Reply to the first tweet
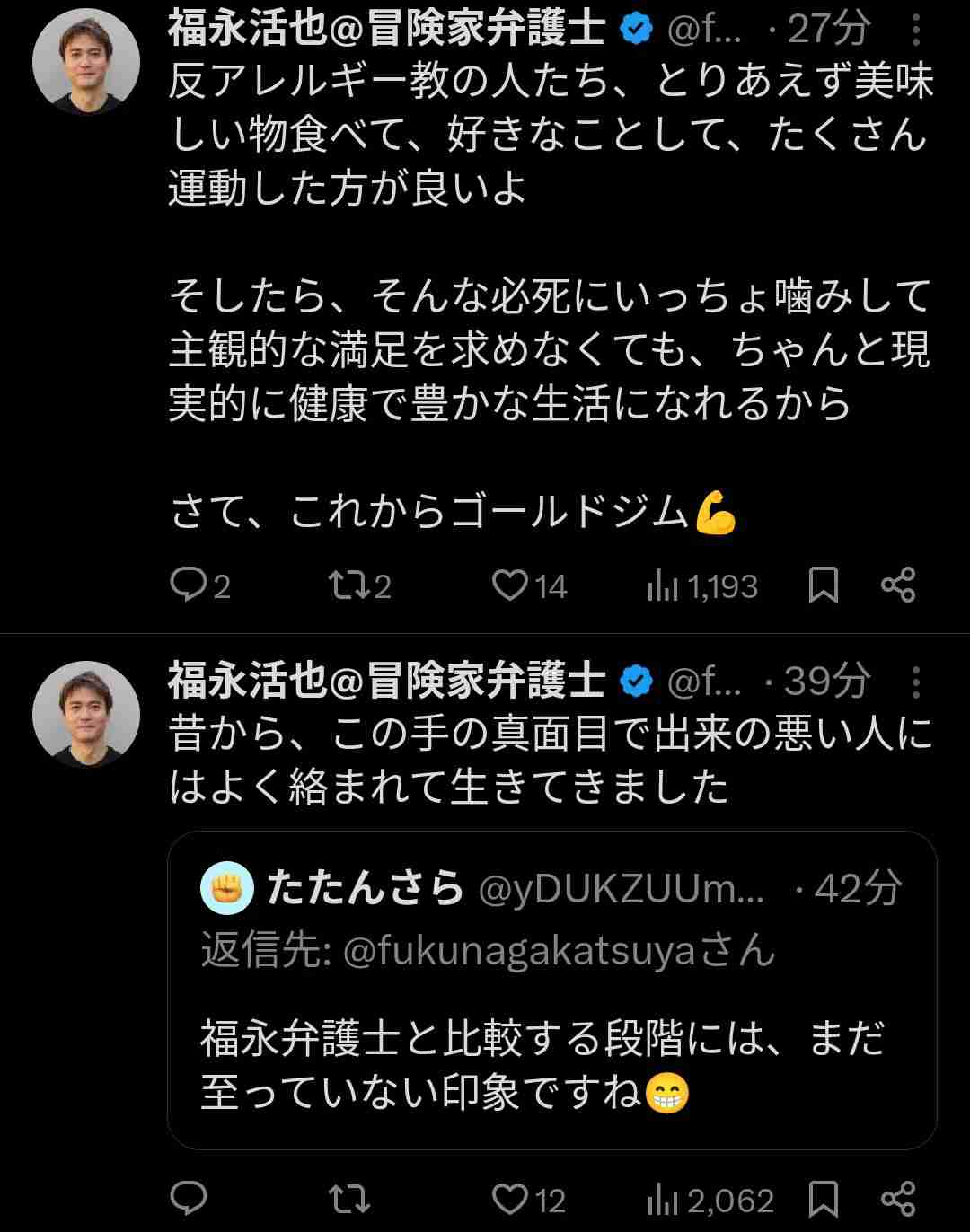This screenshot has height=1232, width=970. [x=191, y=586]
